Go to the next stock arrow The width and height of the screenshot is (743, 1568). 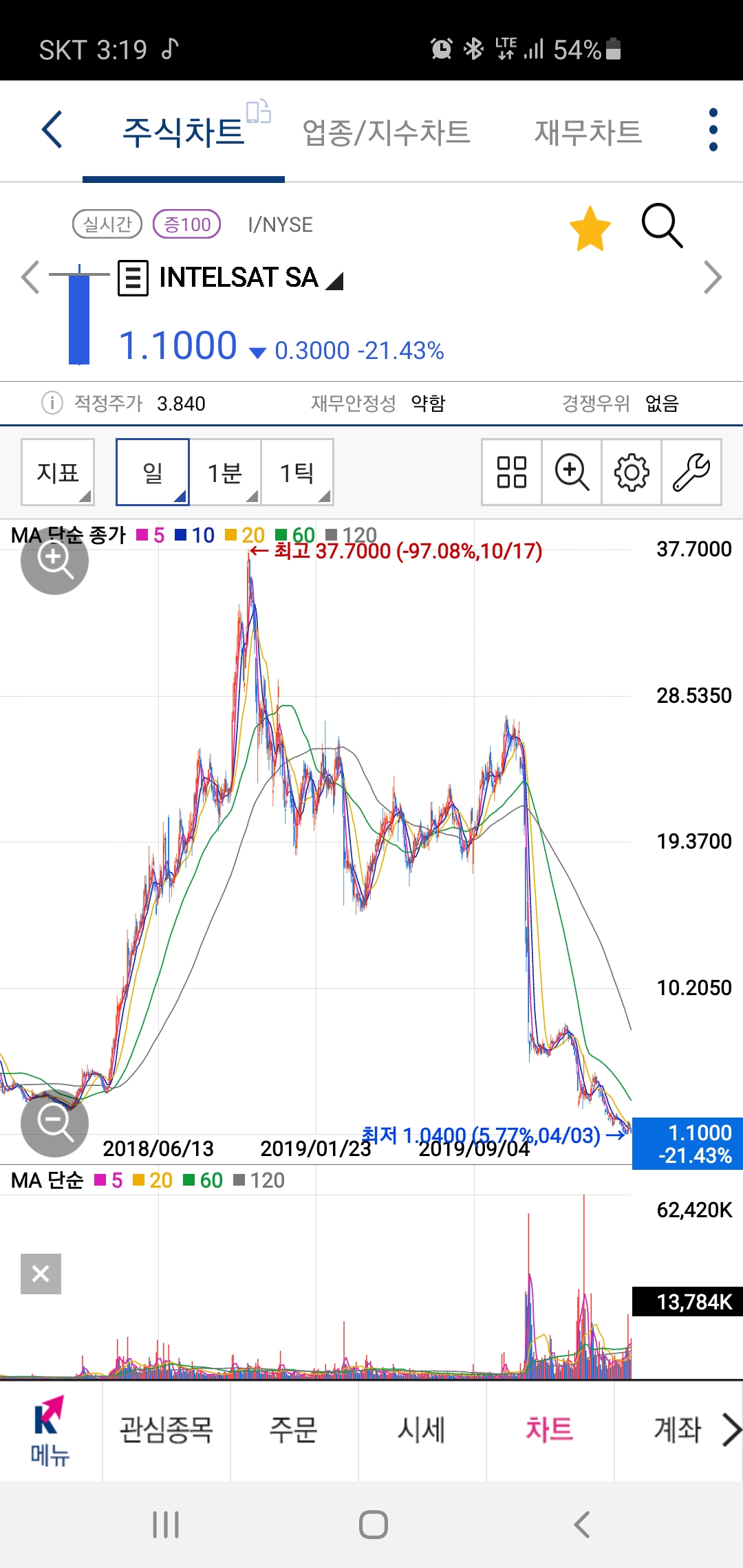(713, 278)
